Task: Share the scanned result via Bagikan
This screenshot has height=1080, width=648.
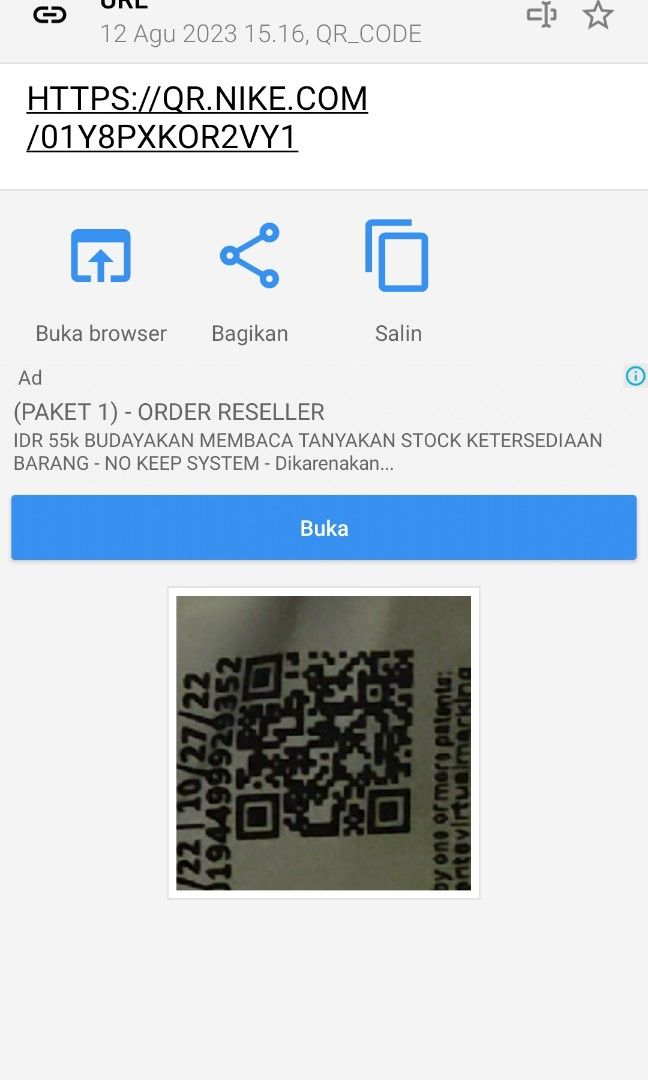Action: (249, 257)
